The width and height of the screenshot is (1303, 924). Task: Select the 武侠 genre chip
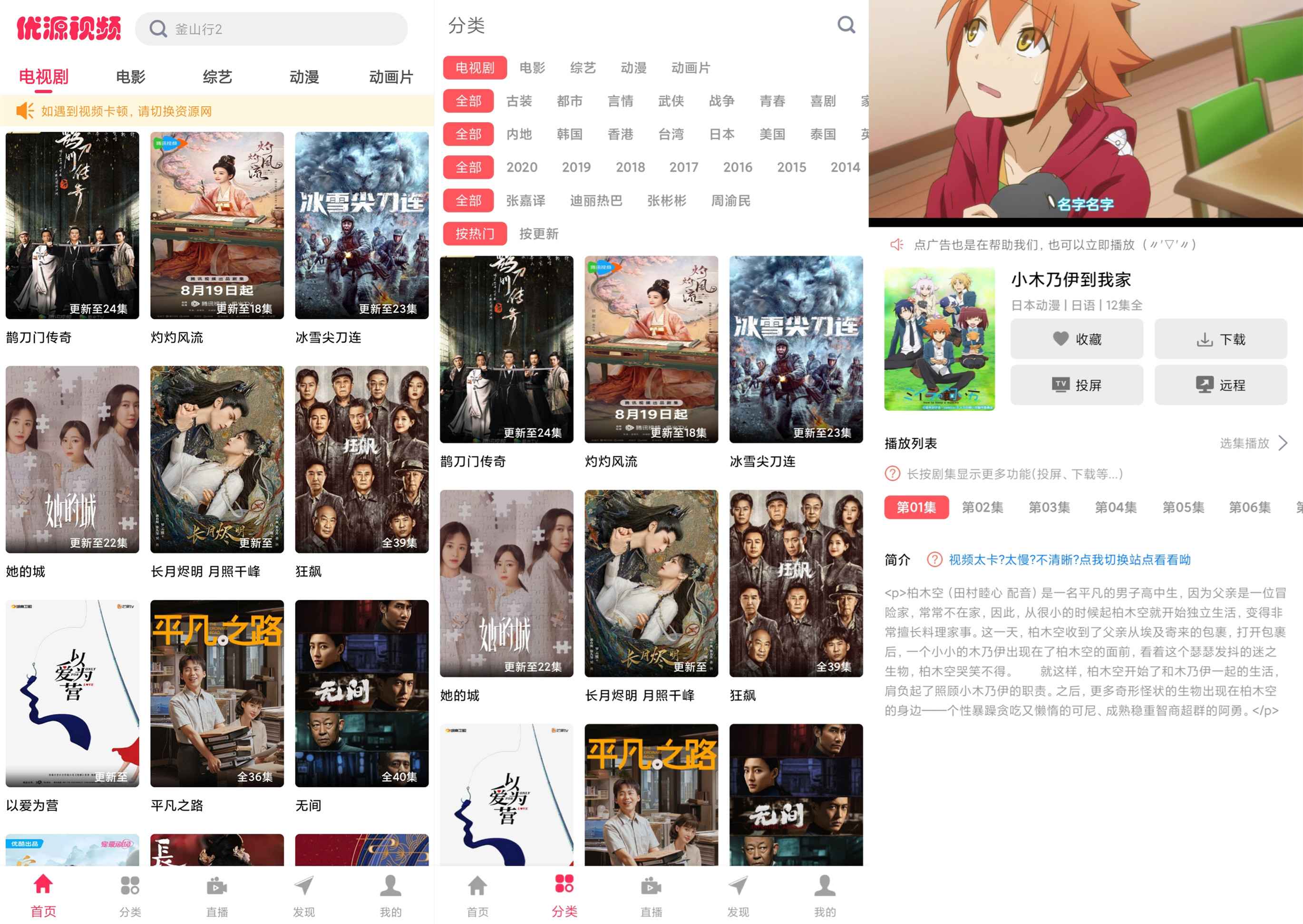tap(671, 101)
